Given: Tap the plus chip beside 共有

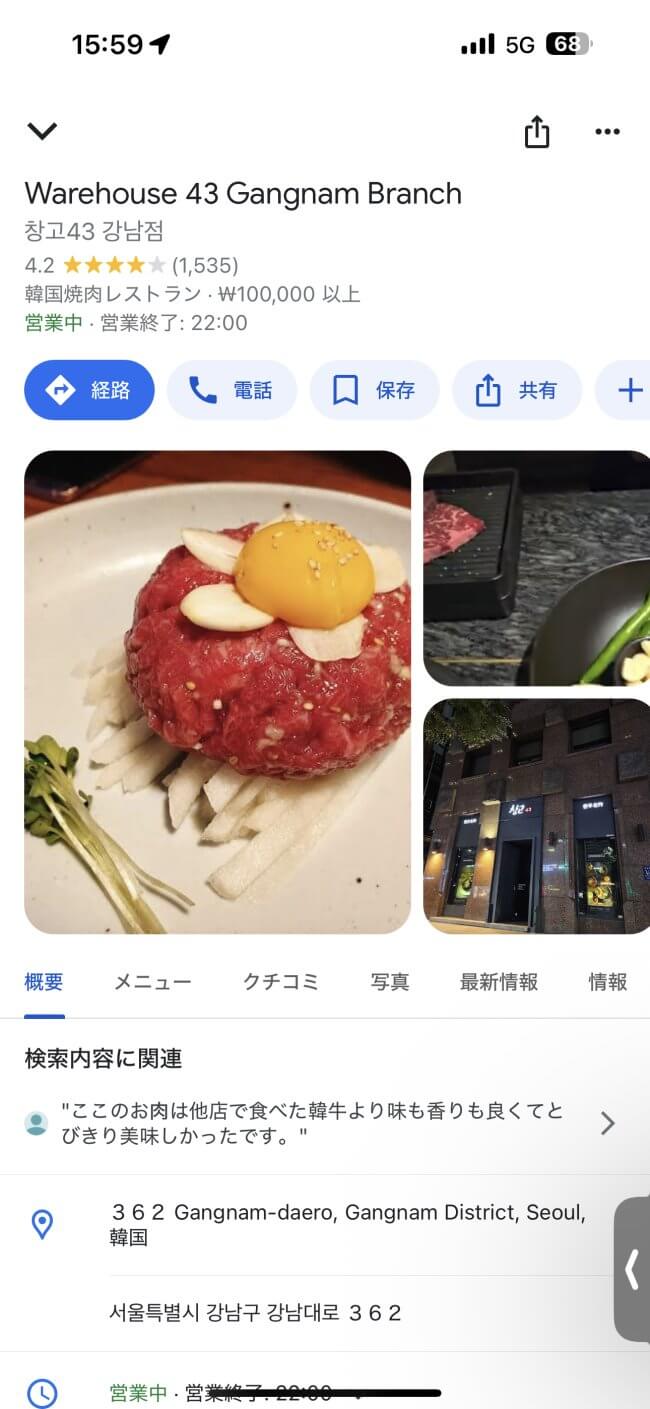Looking at the screenshot, I should click(623, 390).
